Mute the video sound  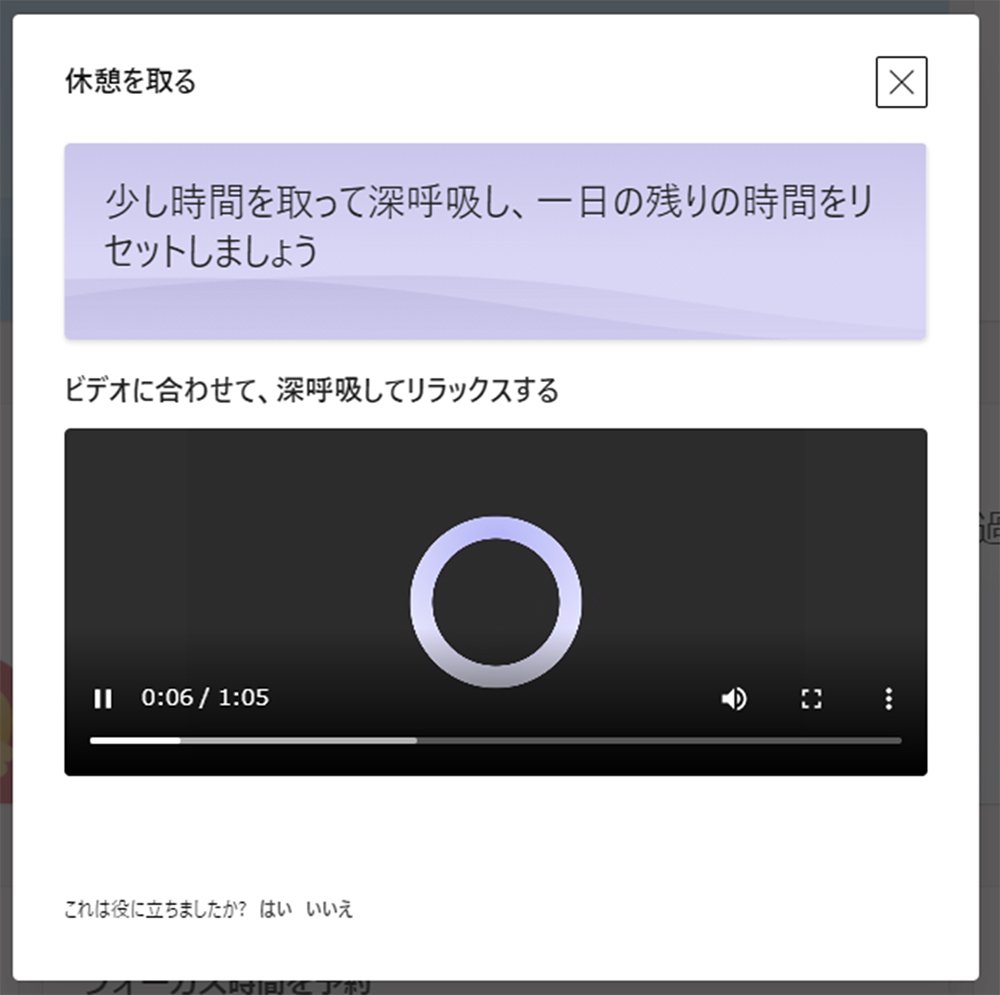[734, 698]
